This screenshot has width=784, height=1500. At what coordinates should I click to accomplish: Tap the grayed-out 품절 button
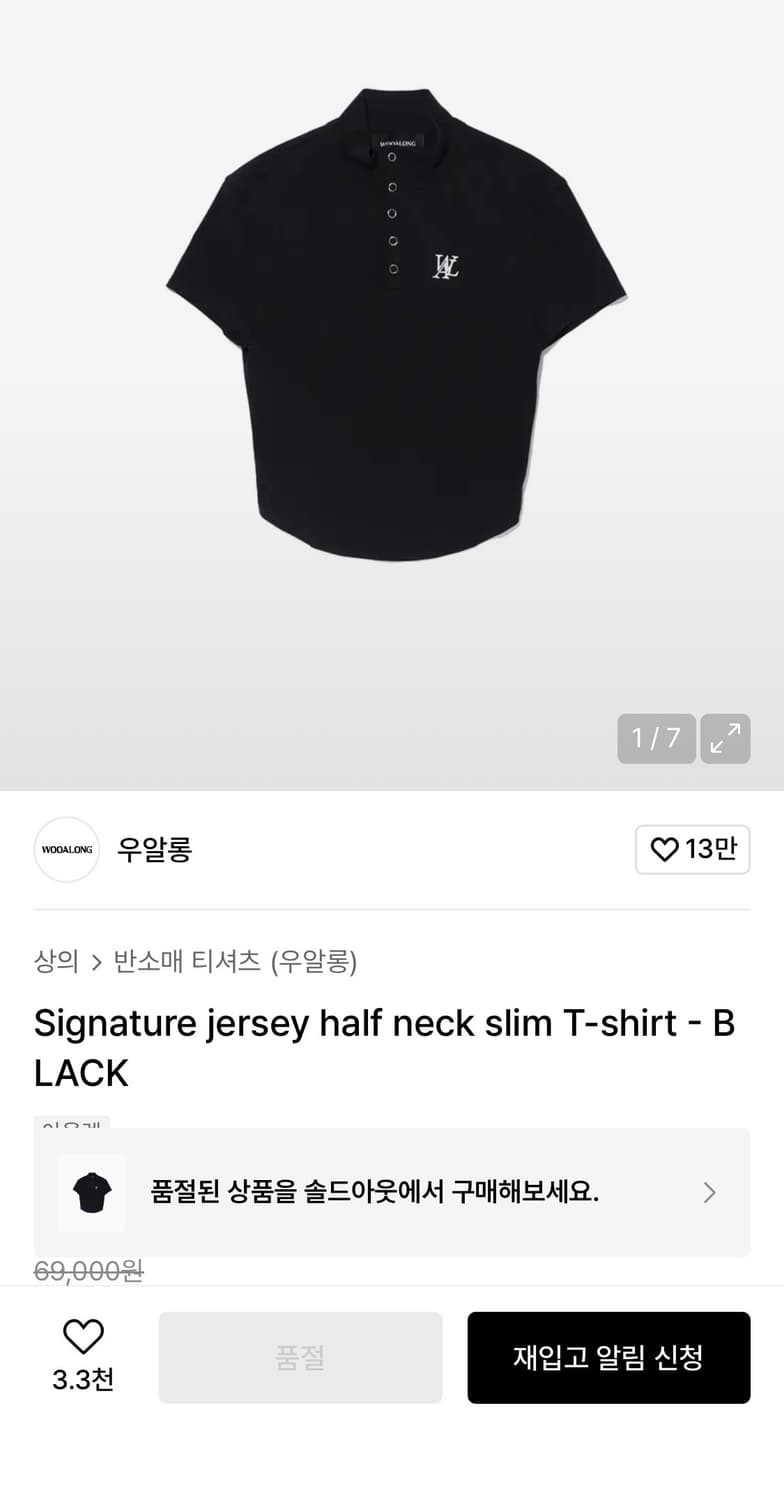pyautogui.click(x=300, y=1357)
